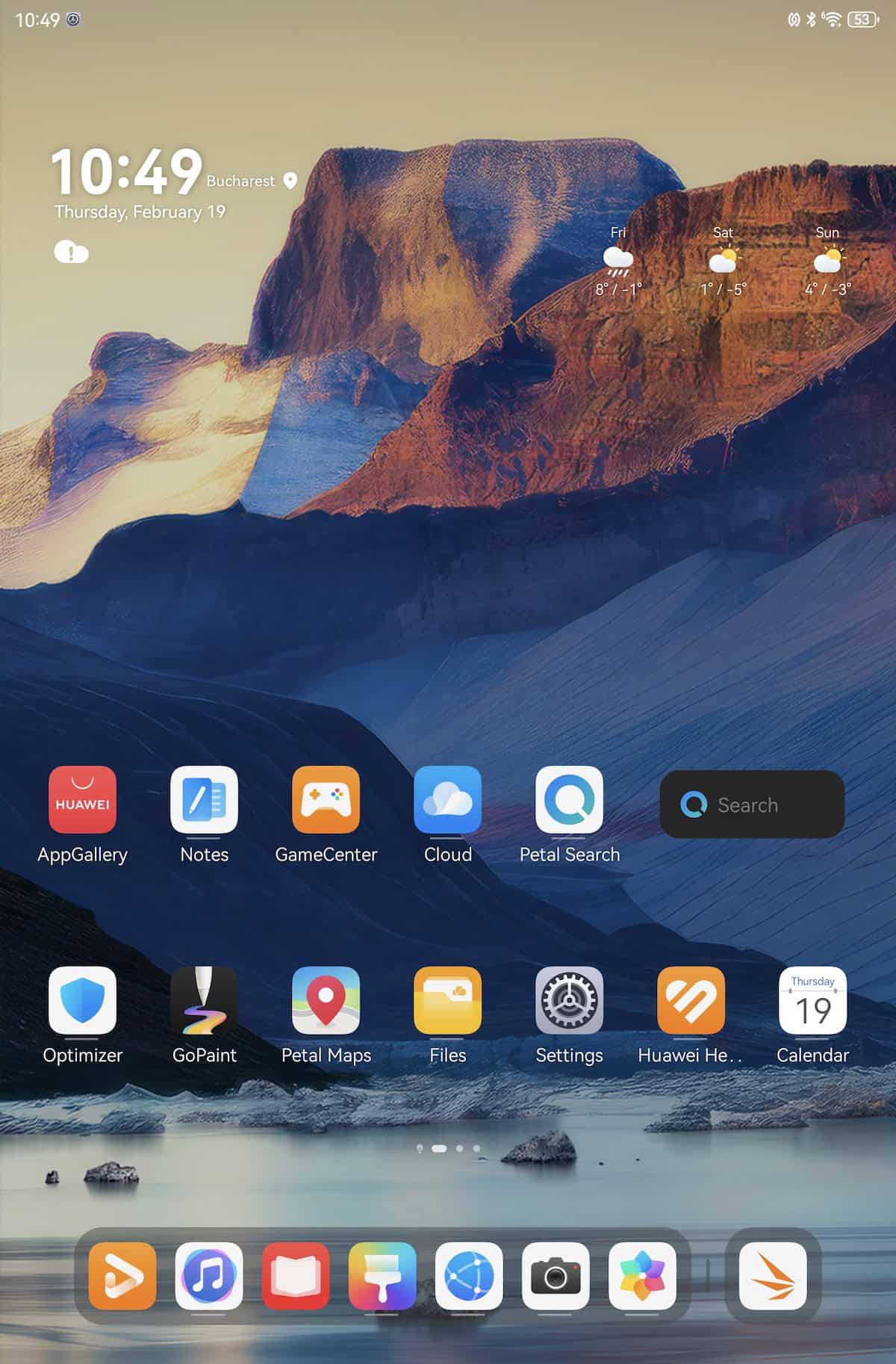Open the Files app

click(x=447, y=1000)
